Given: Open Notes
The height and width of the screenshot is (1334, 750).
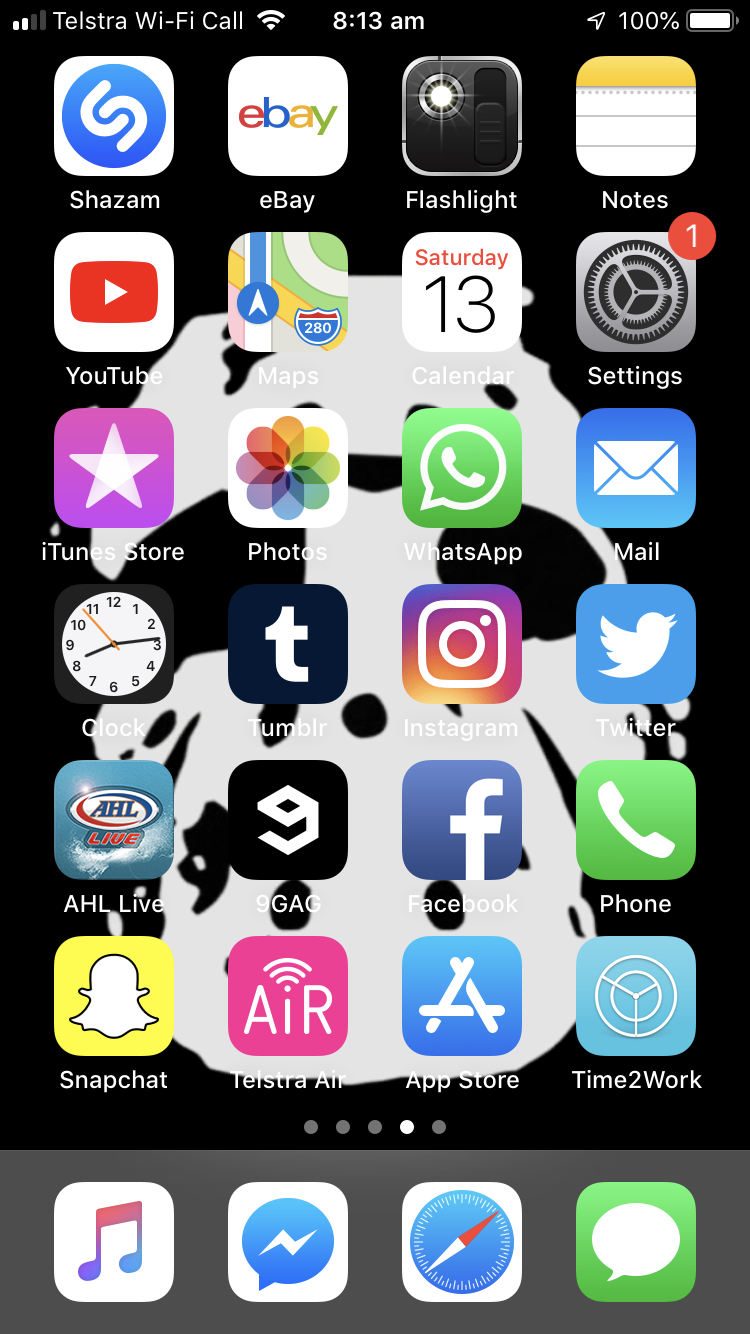Looking at the screenshot, I should (636, 116).
